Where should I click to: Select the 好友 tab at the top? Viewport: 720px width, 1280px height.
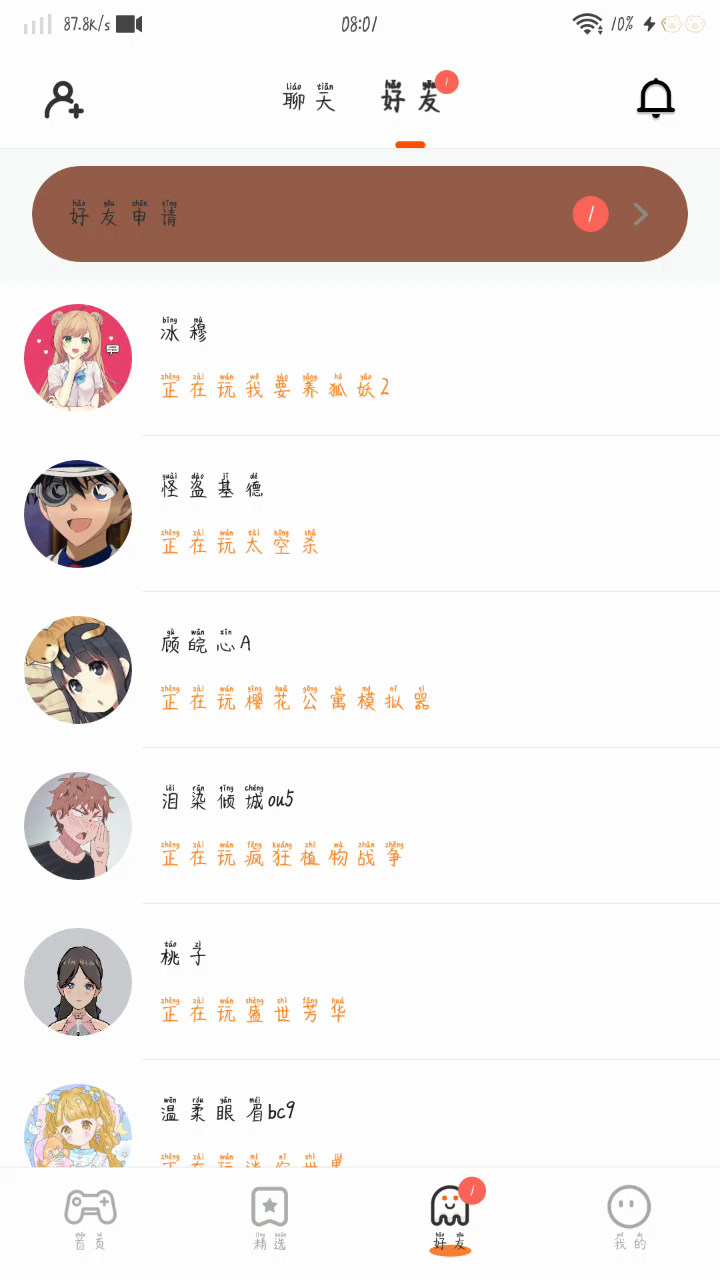[x=411, y=99]
